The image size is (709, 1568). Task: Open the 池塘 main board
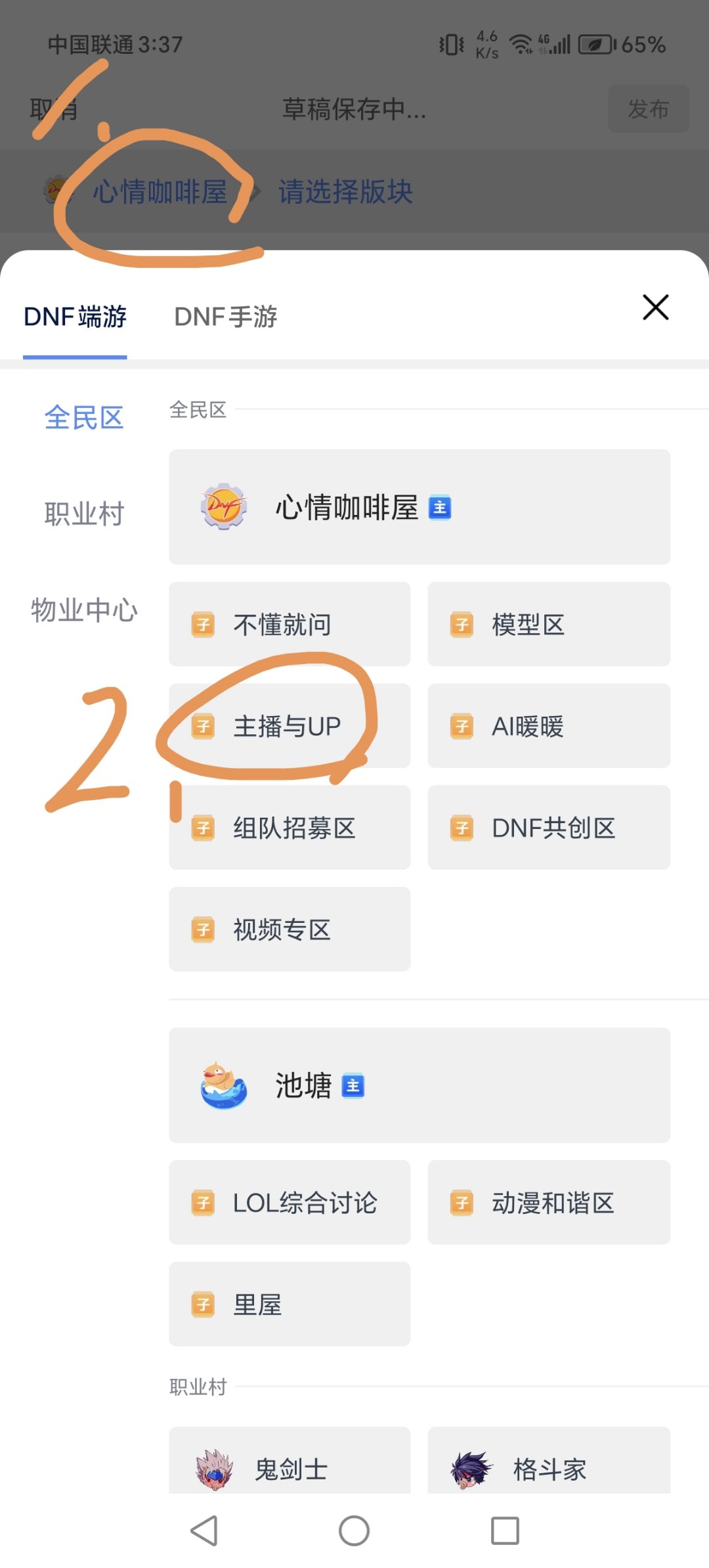click(419, 1085)
